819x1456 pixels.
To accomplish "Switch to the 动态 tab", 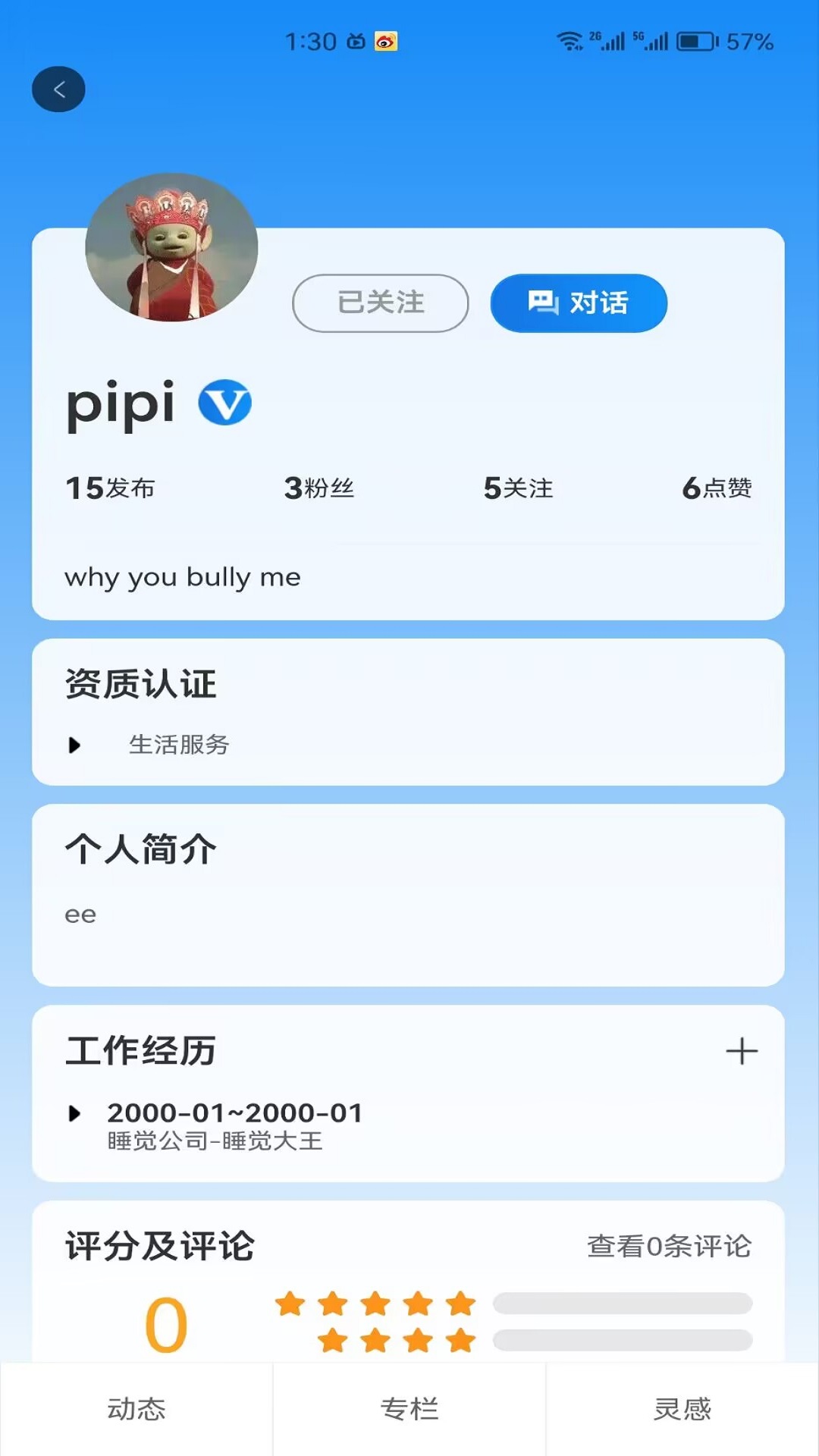I will point(136,1409).
